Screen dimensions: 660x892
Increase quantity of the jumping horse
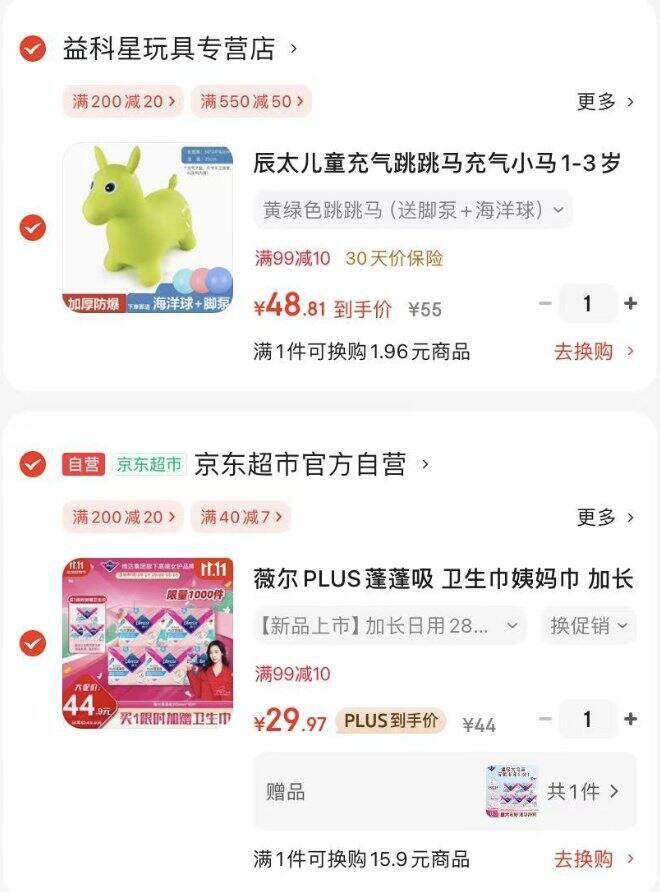[630, 304]
